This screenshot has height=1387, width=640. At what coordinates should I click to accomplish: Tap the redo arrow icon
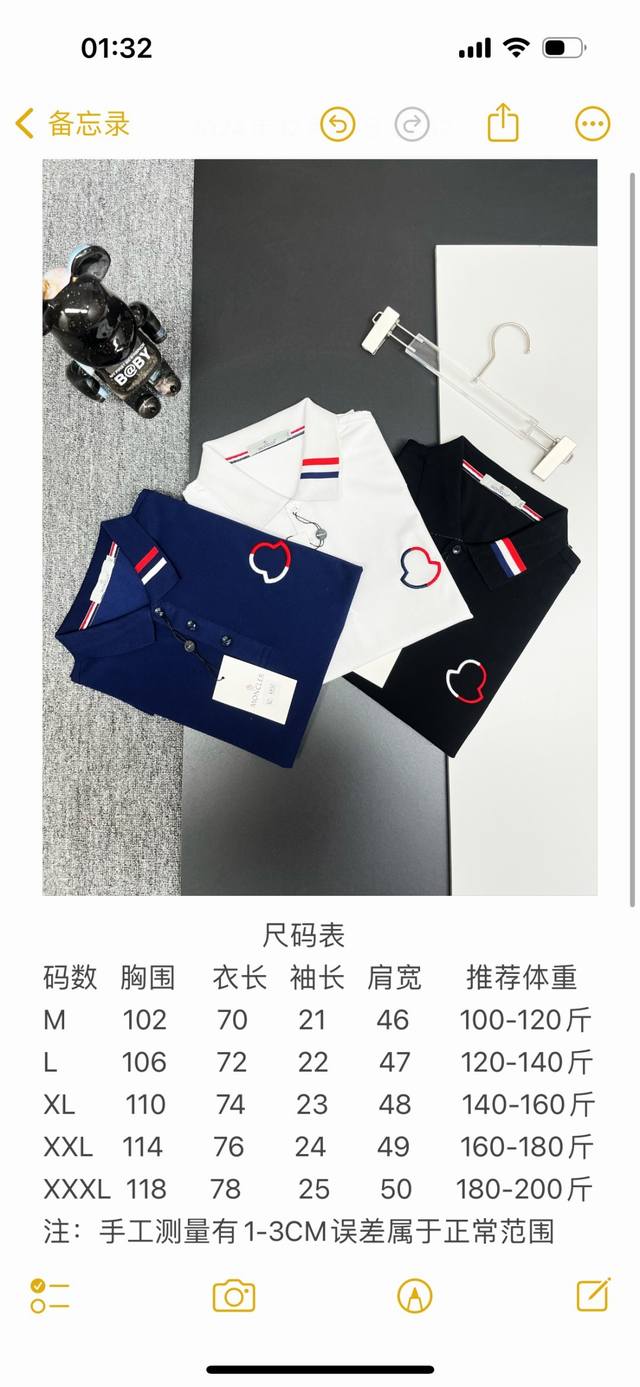(411, 124)
